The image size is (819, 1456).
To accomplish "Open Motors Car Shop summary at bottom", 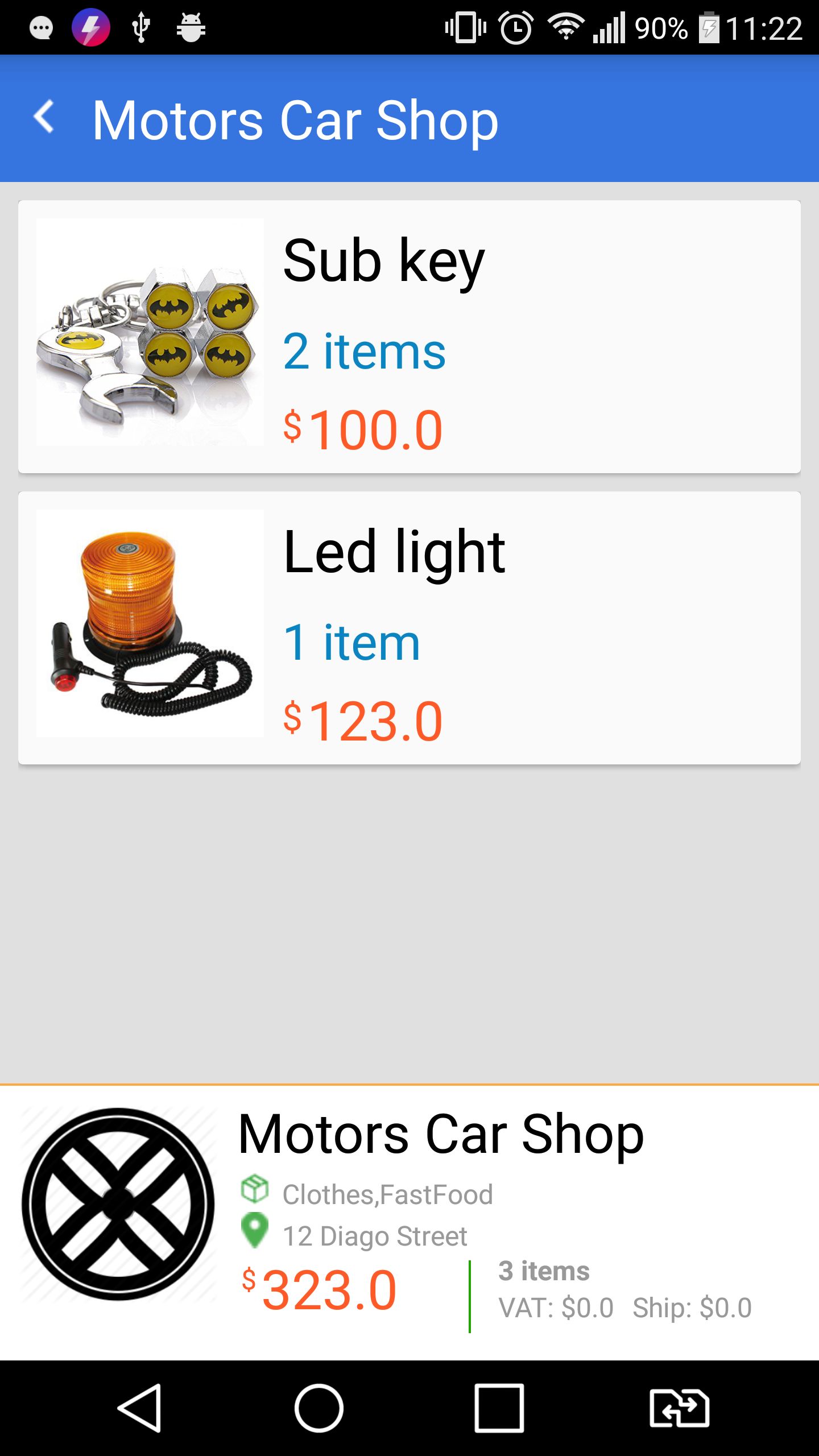I will pos(409,1222).
